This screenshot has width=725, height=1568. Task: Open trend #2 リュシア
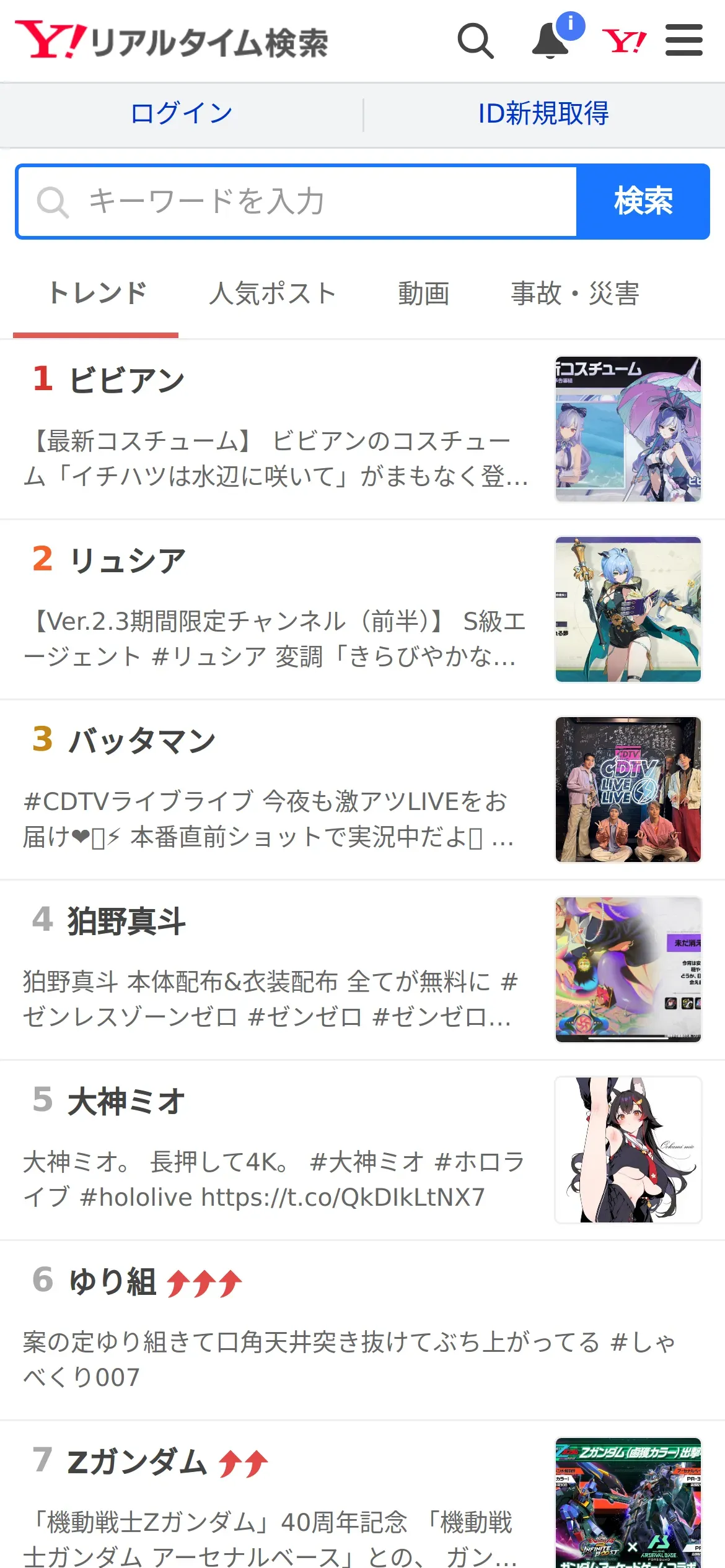coord(362,610)
